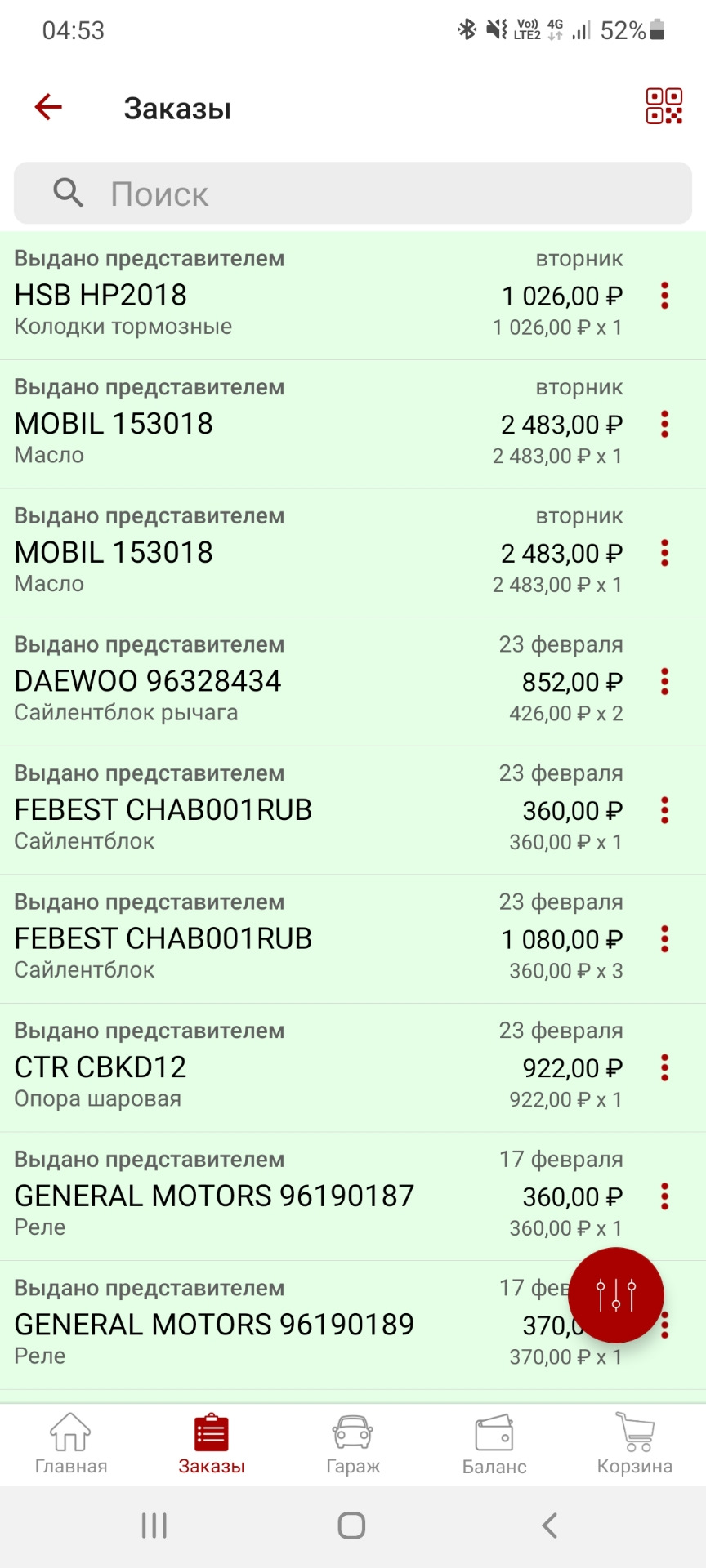Select the Заказы tab
706x1568 pixels.
212,1444
